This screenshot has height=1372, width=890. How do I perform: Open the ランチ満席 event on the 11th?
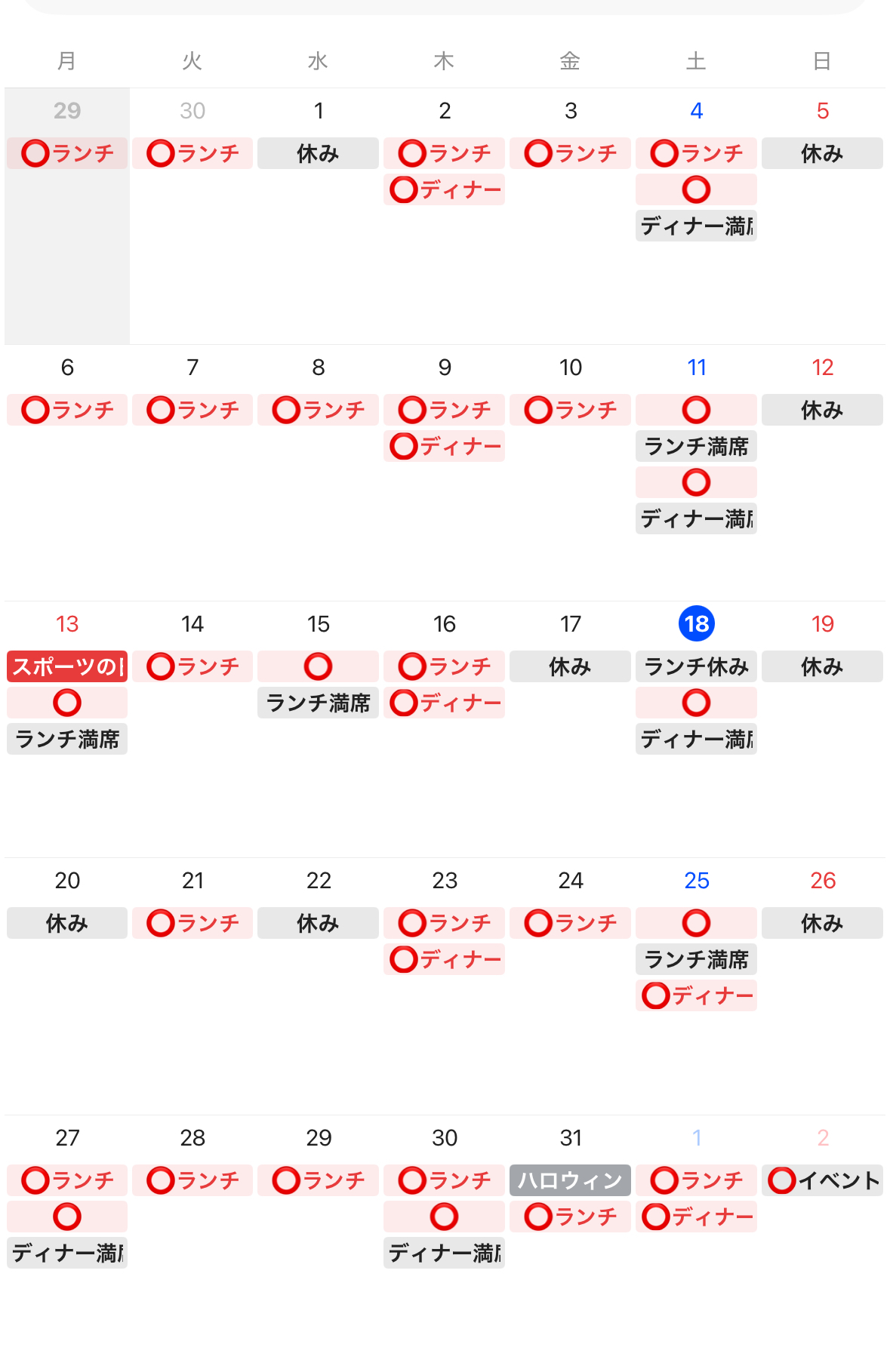coord(696,446)
